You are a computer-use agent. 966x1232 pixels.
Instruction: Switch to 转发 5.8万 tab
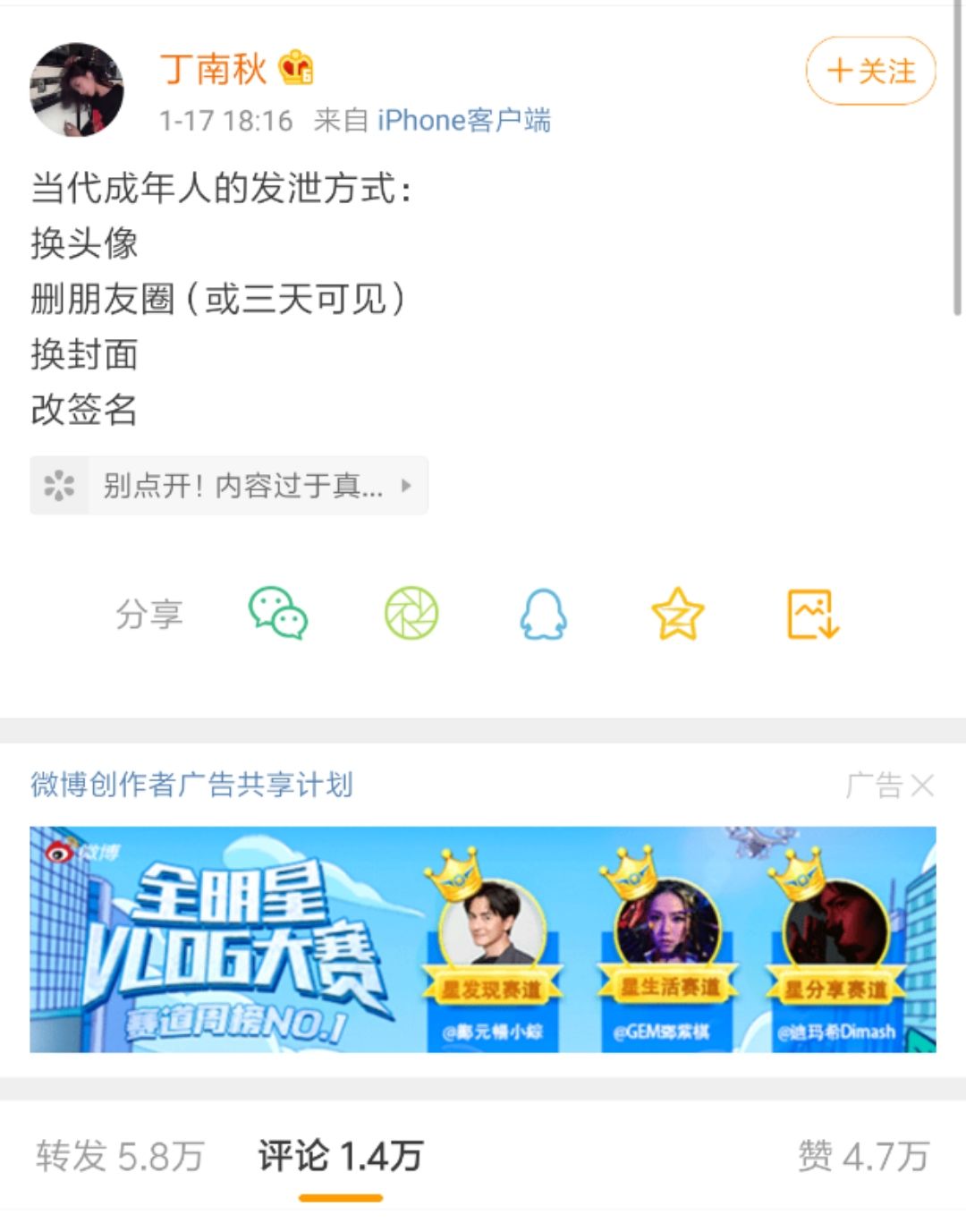click(x=120, y=1156)
